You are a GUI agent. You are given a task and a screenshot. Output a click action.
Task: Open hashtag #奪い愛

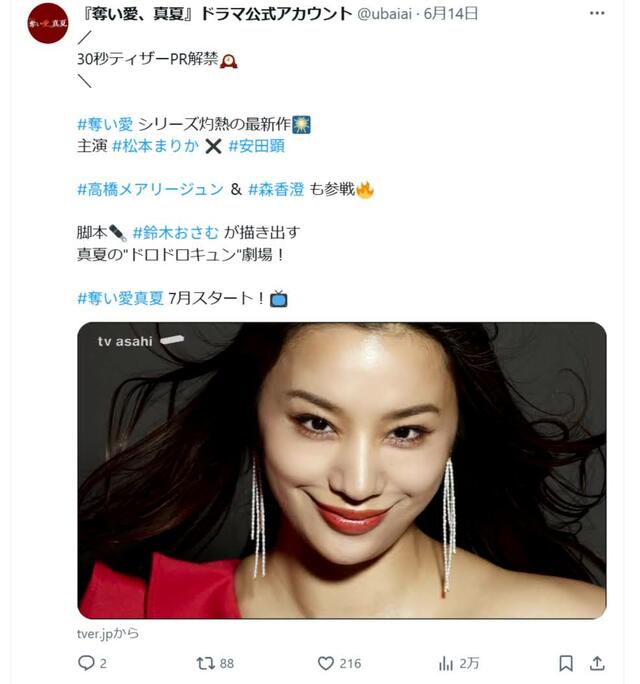click(106, 124)
